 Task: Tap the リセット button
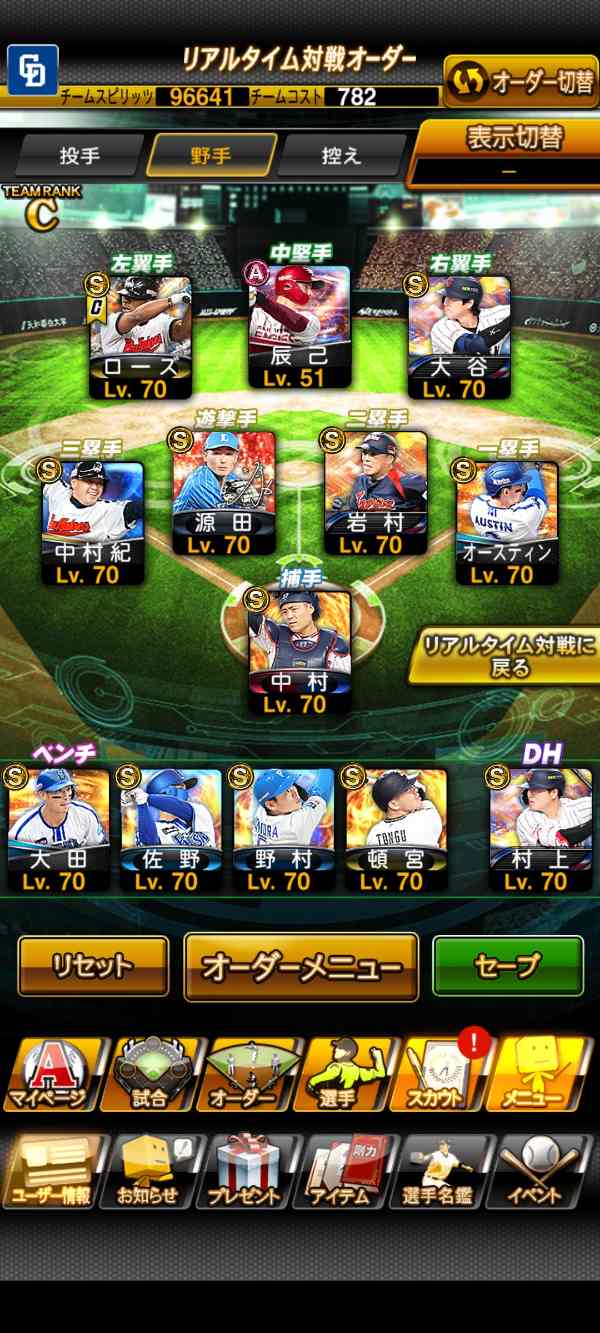tap(93, 967)
